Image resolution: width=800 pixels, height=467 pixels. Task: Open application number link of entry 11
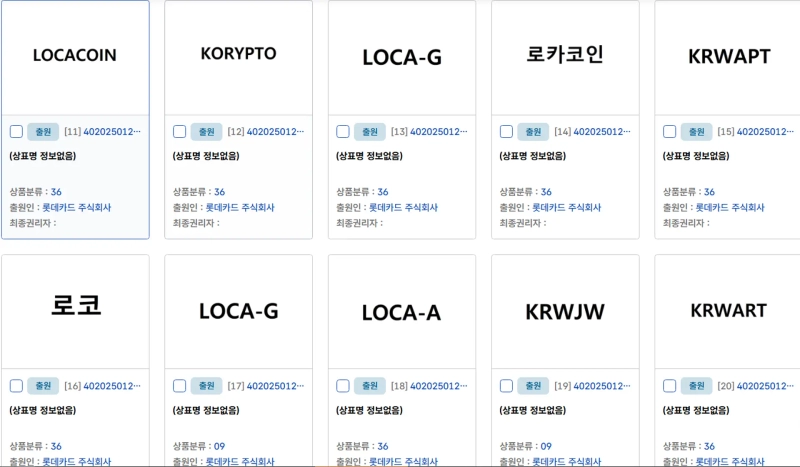point(112,131)
